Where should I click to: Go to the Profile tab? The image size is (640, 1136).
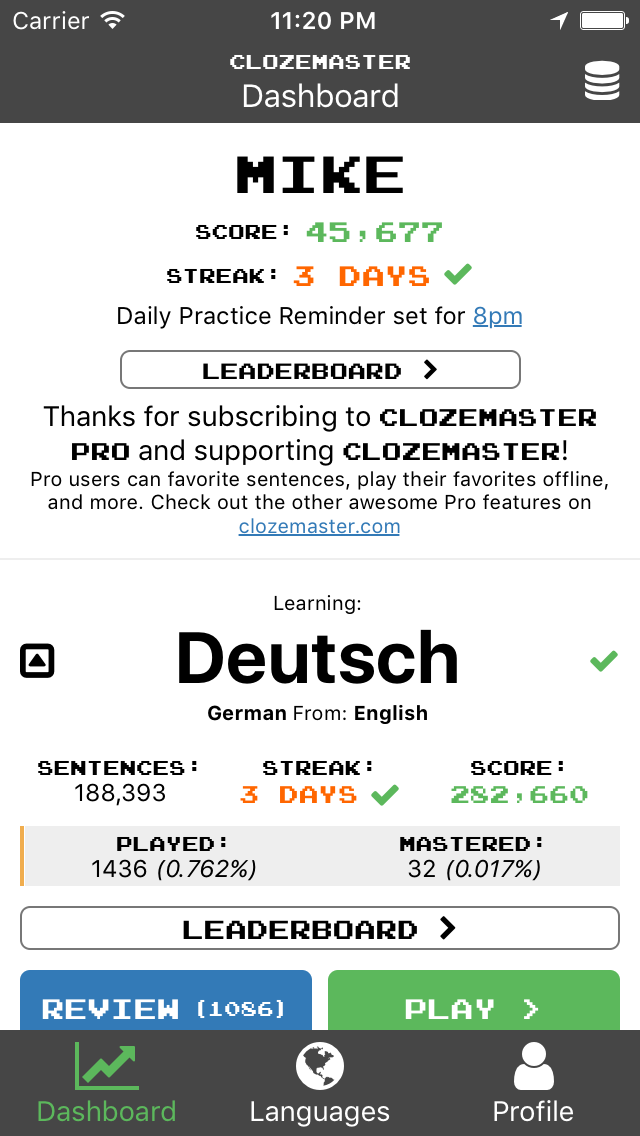click(533, 1085)
